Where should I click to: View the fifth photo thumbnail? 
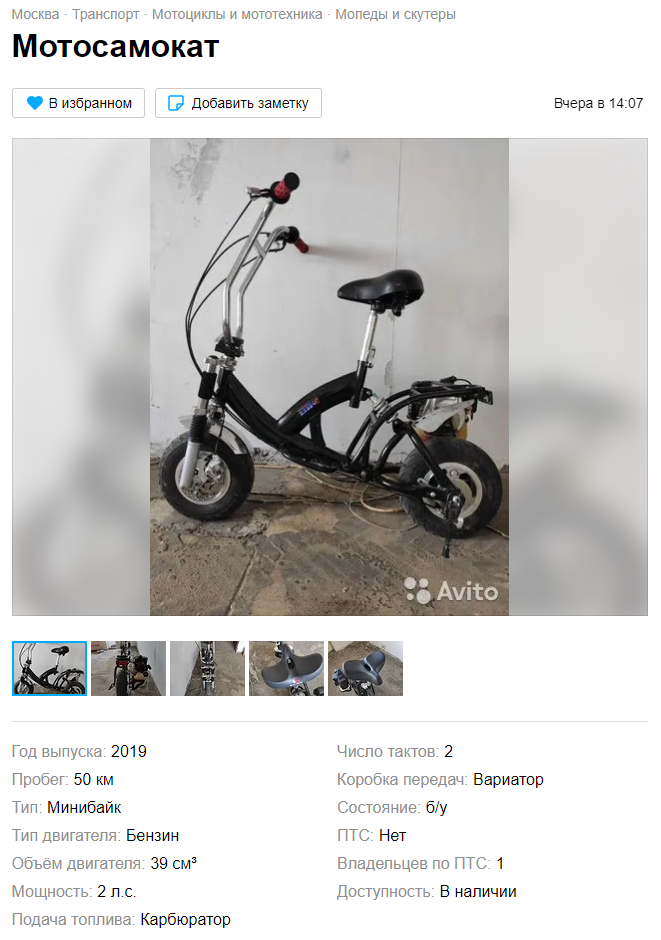click(x=365, y=668)
